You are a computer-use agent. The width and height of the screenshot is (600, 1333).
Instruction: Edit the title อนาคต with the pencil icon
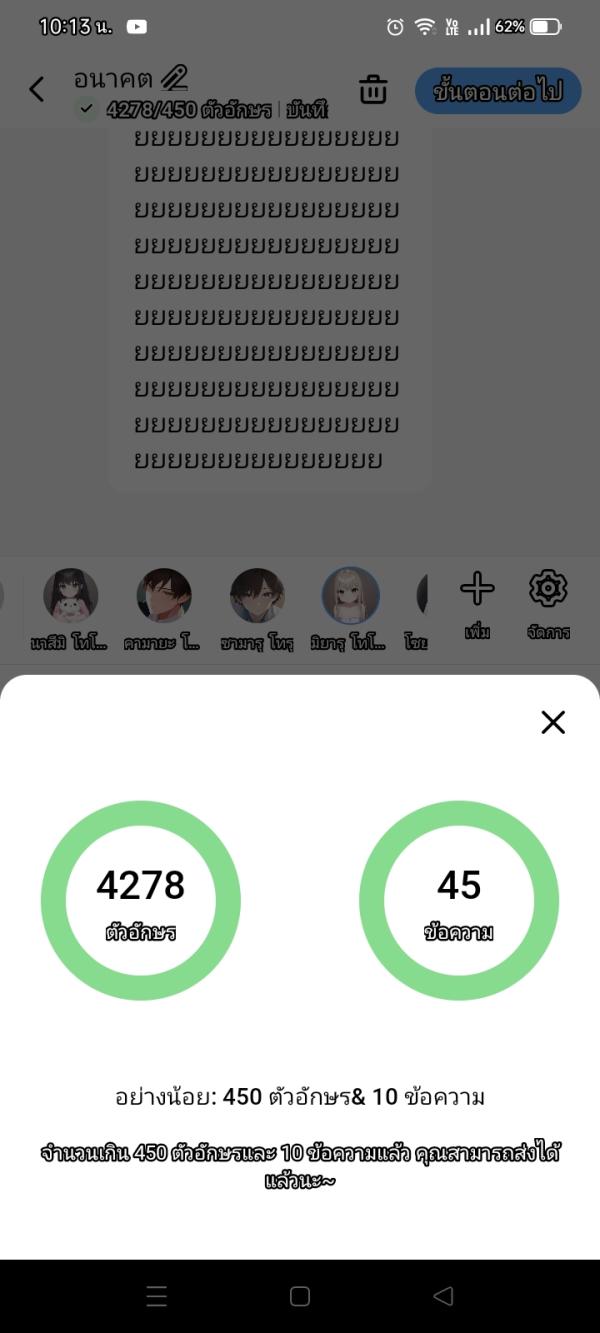click(175, 78)
